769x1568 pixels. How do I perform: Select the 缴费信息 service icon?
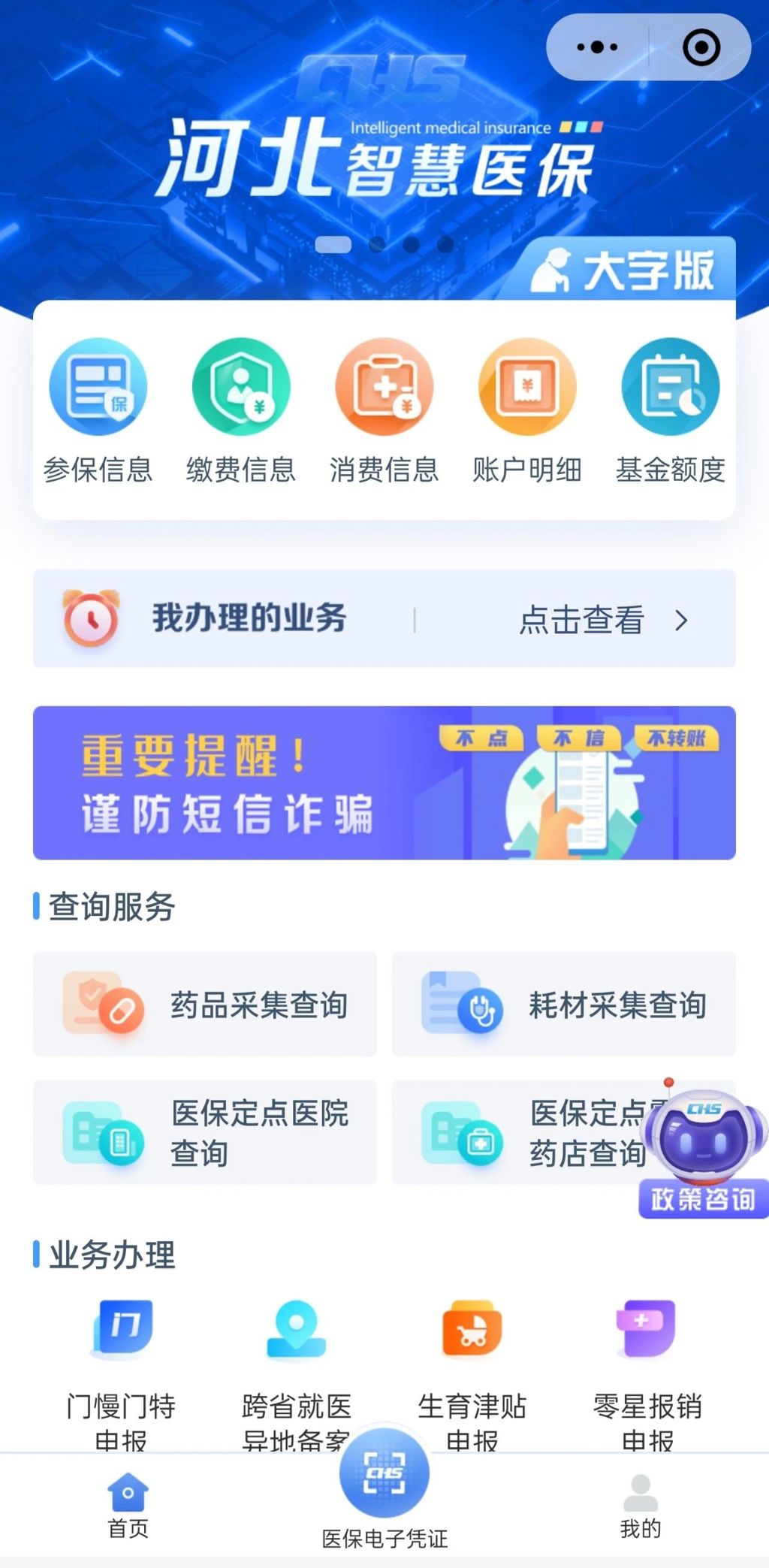click(x=240, y=387)
